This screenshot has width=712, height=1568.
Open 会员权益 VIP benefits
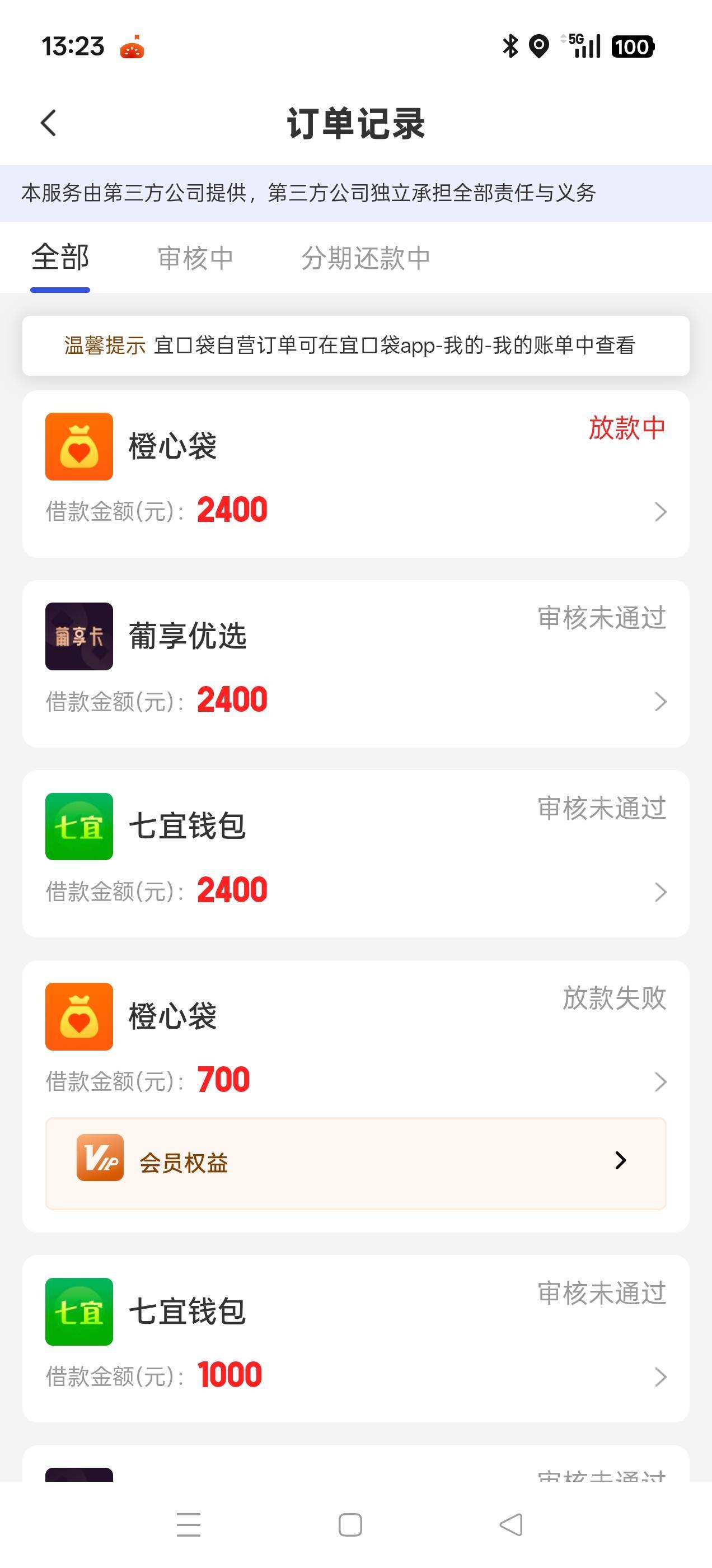[x=355, y=1163]
